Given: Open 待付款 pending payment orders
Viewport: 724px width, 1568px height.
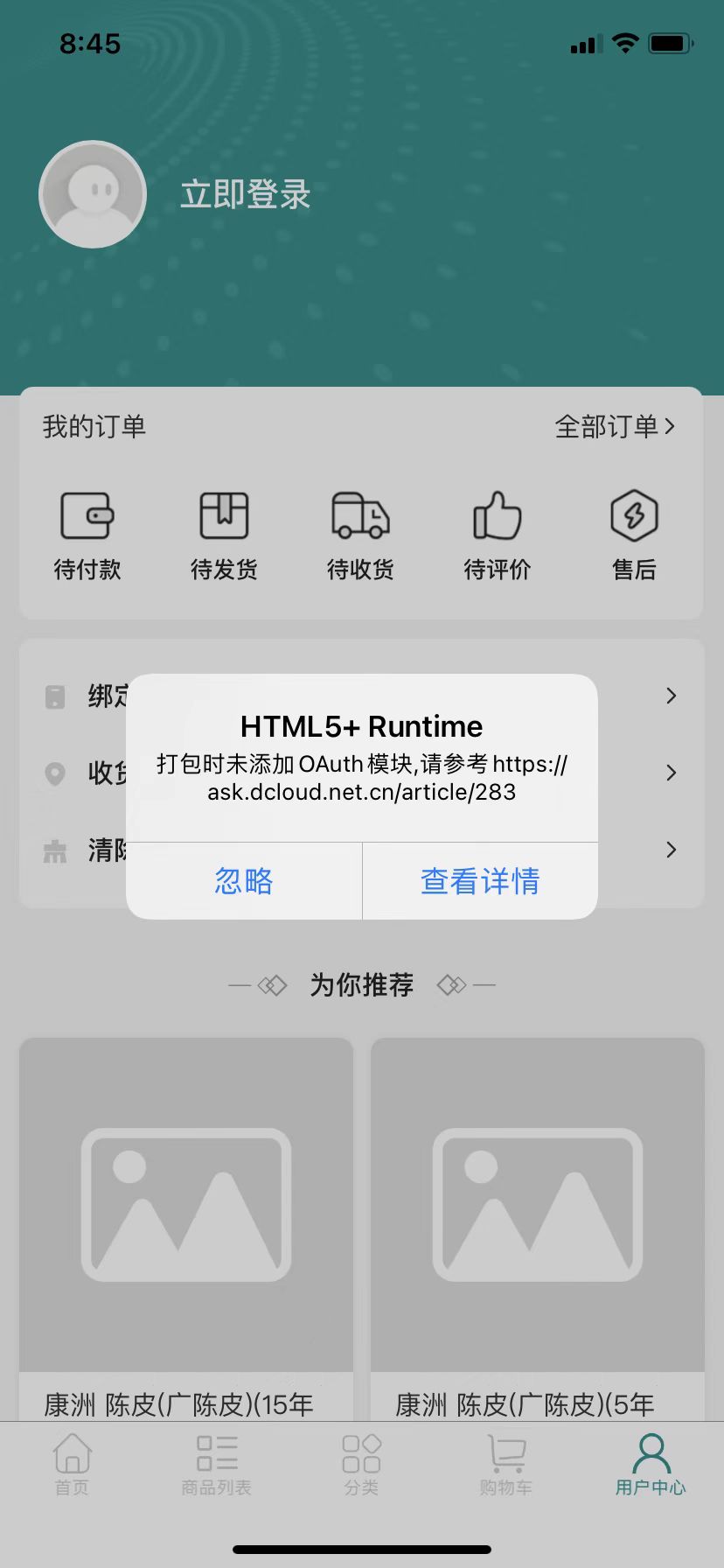Looking at the screenshot, I should click(87, 534).
